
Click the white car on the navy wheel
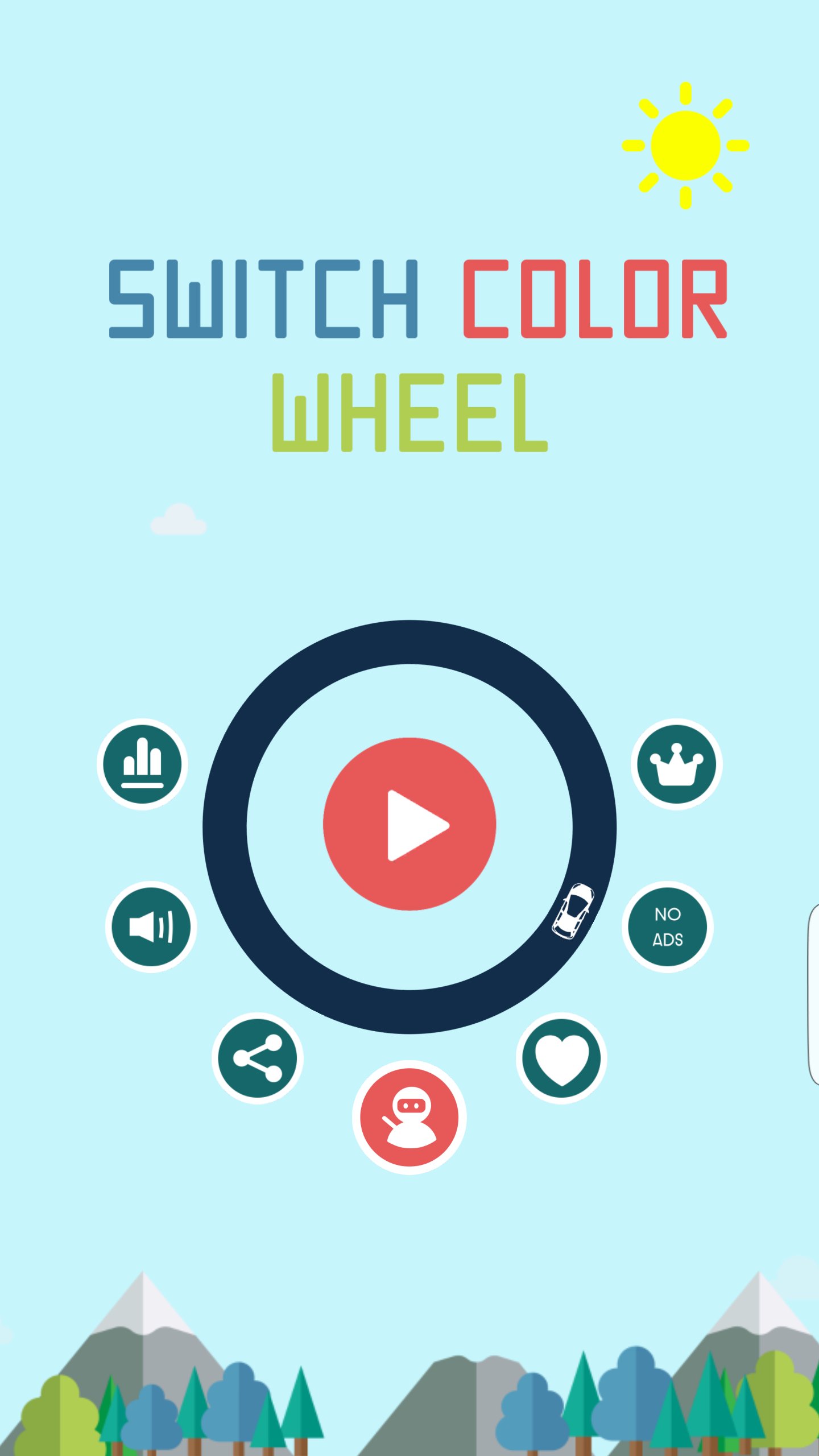(572, 910)
